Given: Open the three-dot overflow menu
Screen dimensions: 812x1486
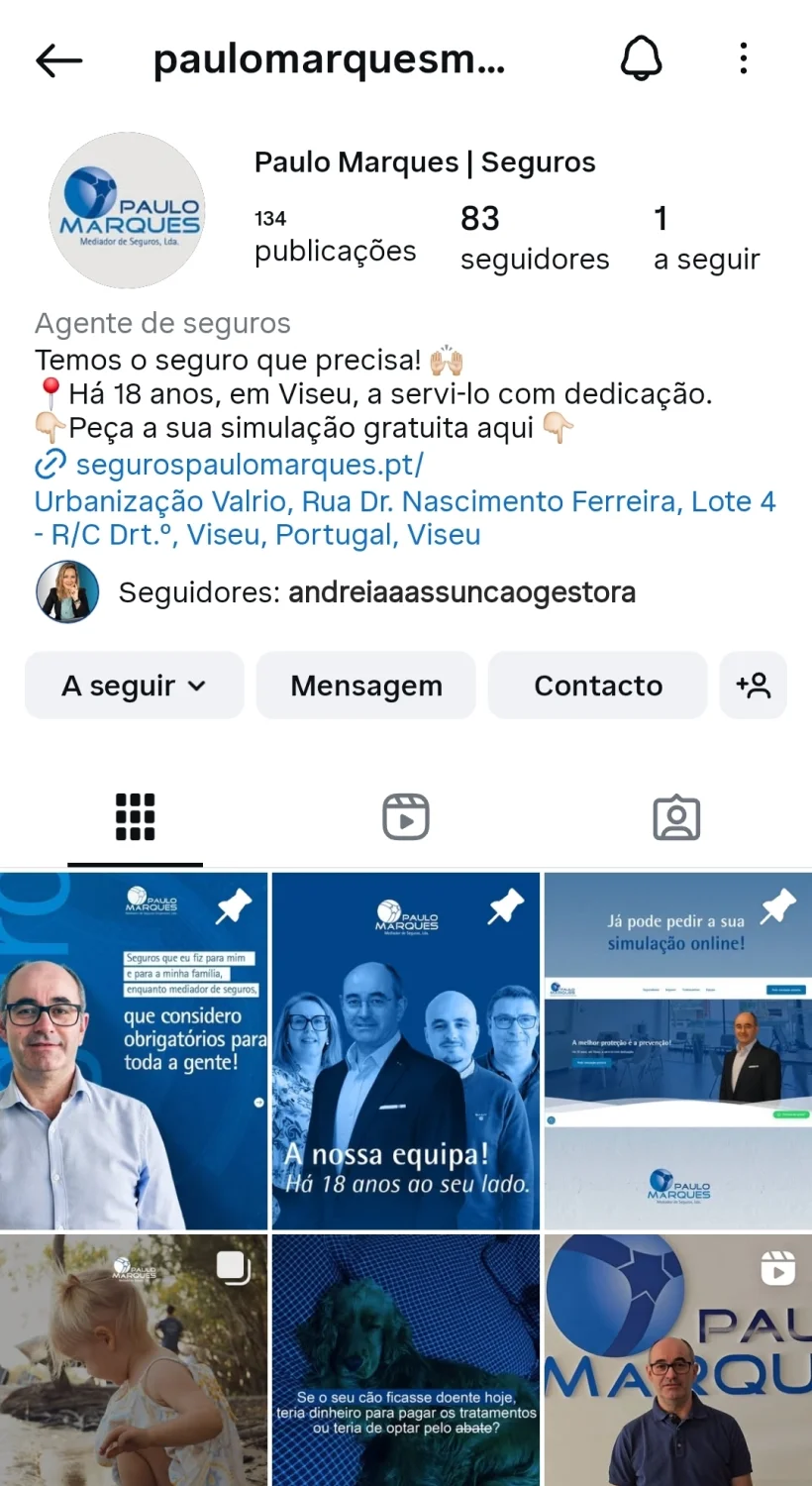Looking at the screenshot, I should 744,59.
